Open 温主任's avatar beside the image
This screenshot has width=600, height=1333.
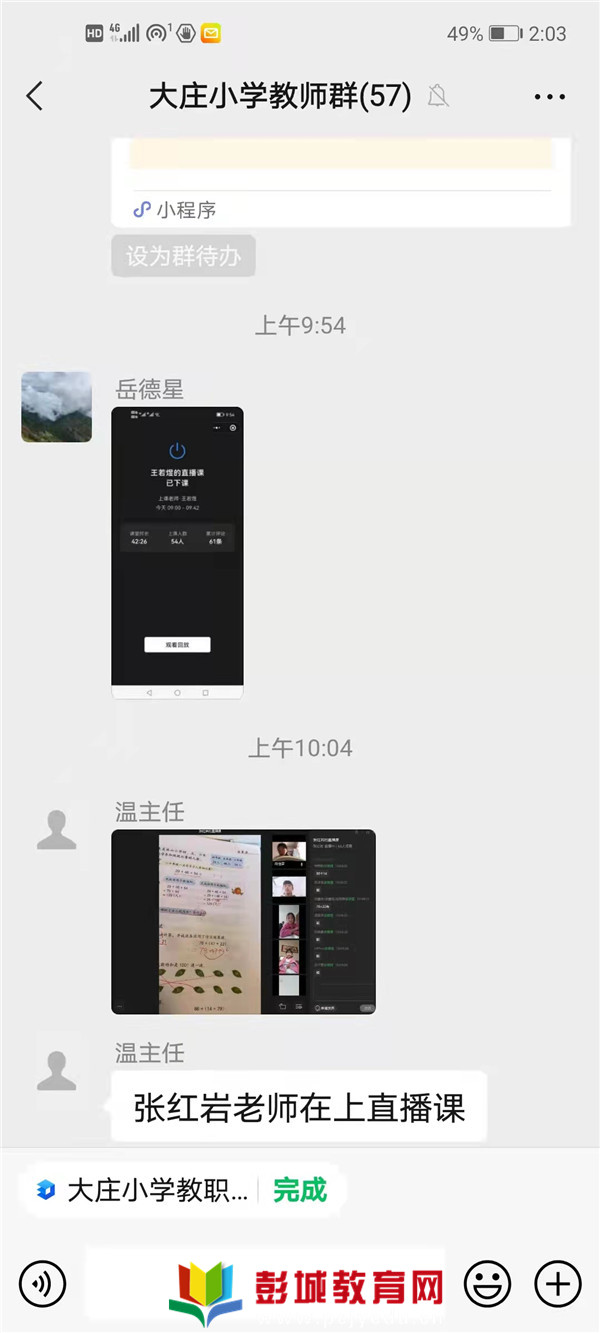point(57,830)
